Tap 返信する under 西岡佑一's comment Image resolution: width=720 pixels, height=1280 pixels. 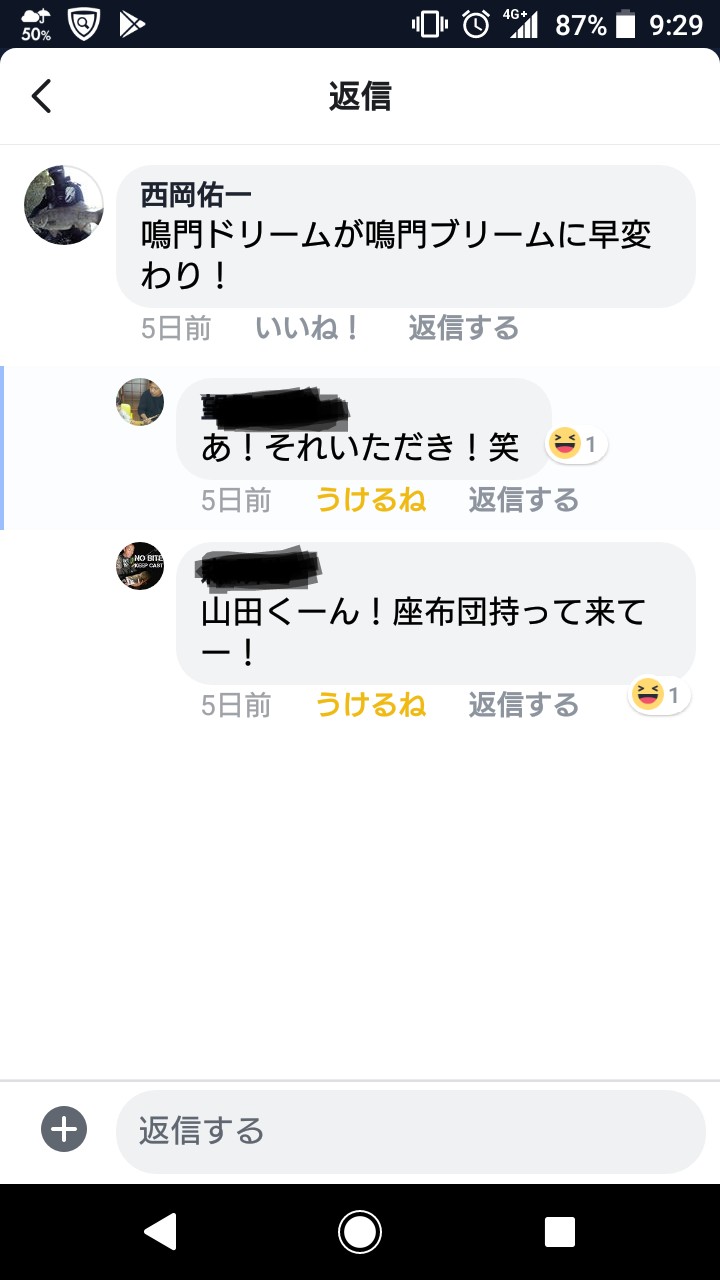pos(464,328)
